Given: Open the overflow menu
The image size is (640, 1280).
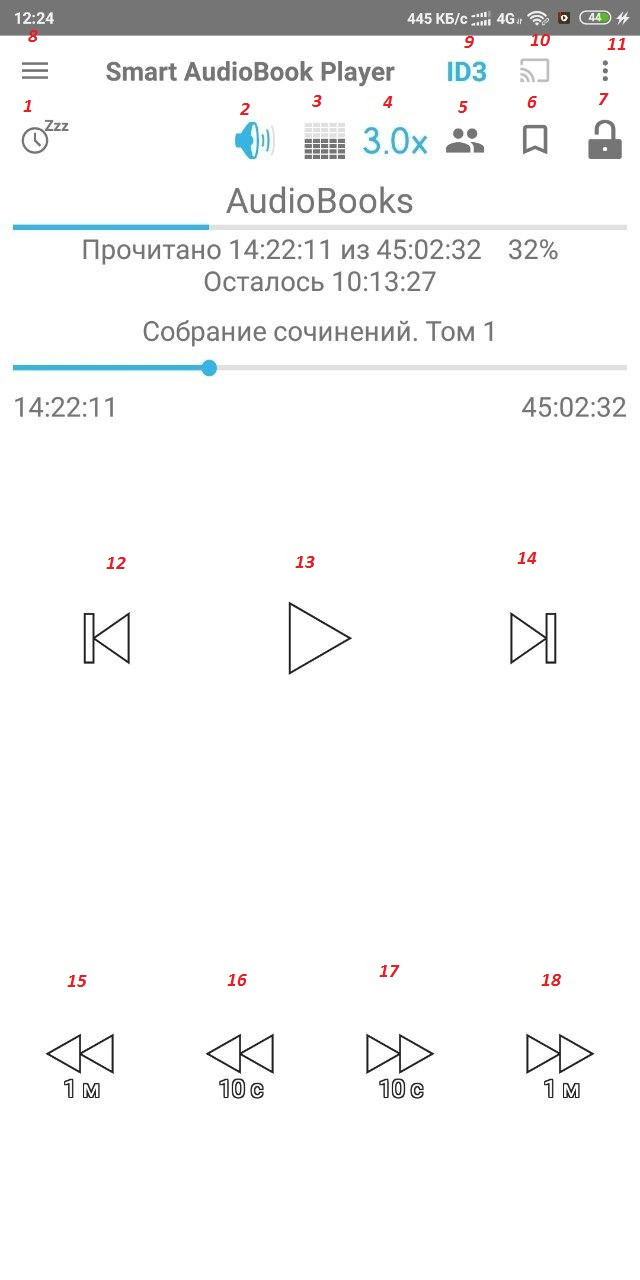Looking at the screenshot, I should (605, 71).
